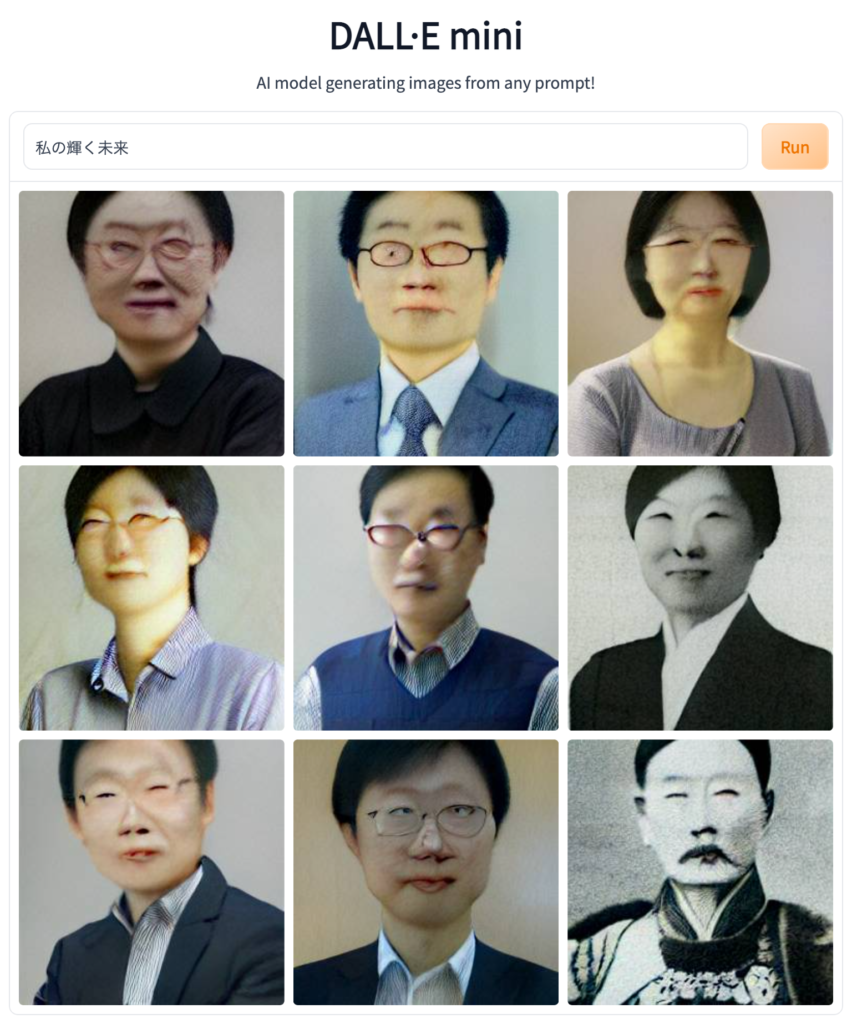The width and height of the screenshot is (852, 1024).
Task: Open the generated image with blue striped tie
Action: pyautogui.click(x=425, y=323)
